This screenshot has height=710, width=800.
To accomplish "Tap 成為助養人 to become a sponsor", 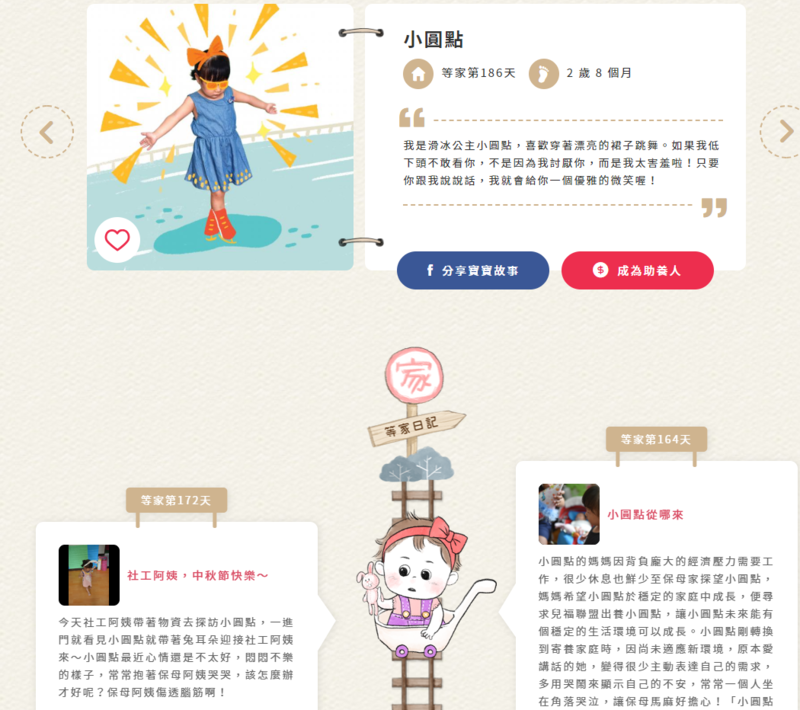I will 637,271.
